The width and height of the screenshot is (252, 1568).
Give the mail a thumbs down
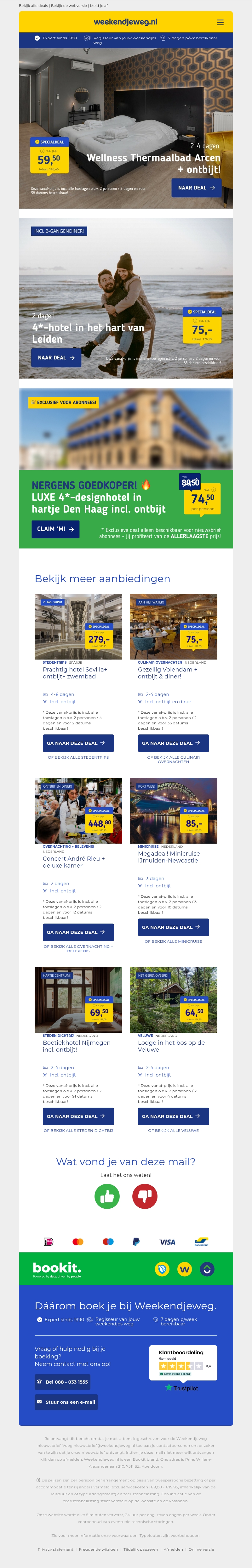point(145,1197)
